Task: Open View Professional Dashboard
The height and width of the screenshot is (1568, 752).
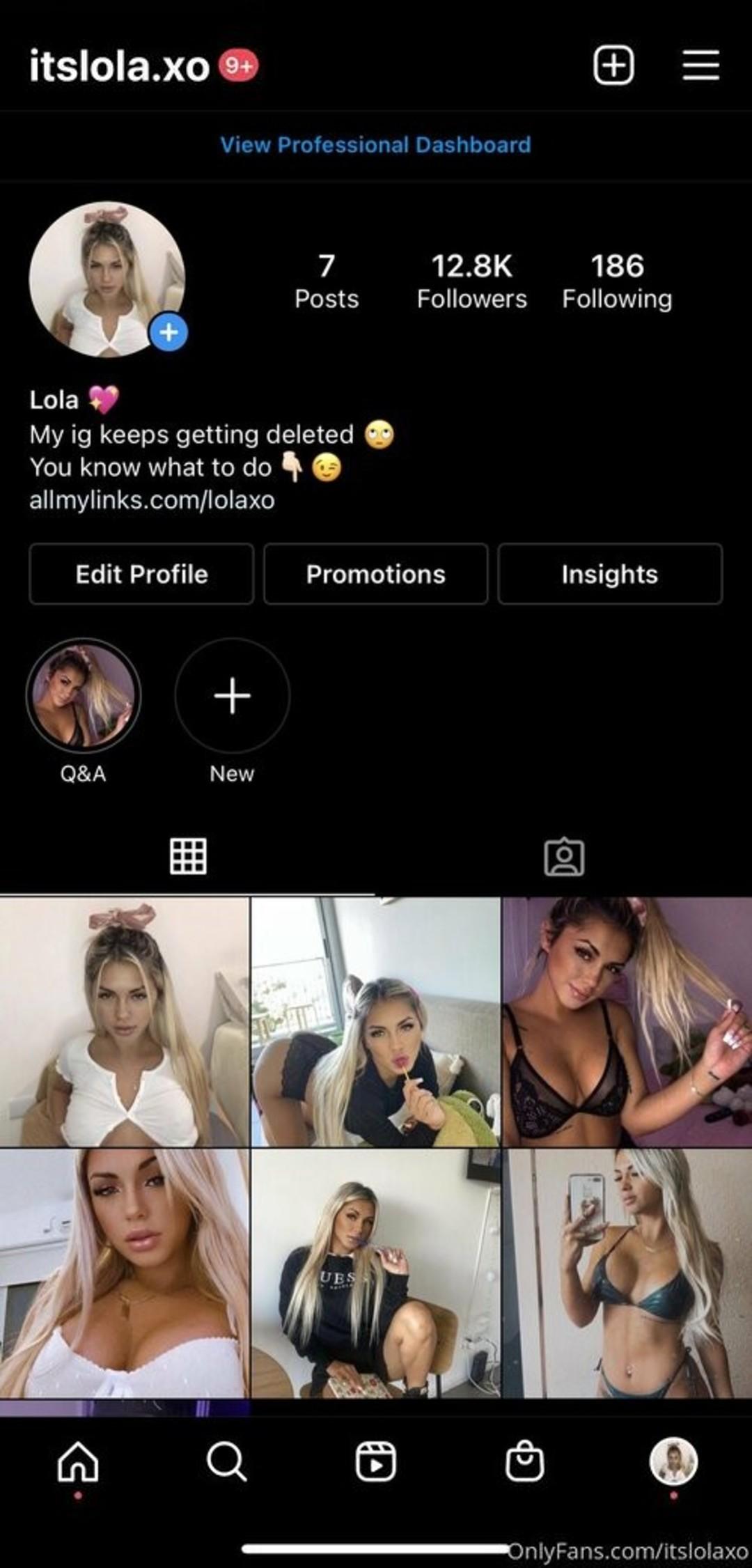Action: point(375,145)
